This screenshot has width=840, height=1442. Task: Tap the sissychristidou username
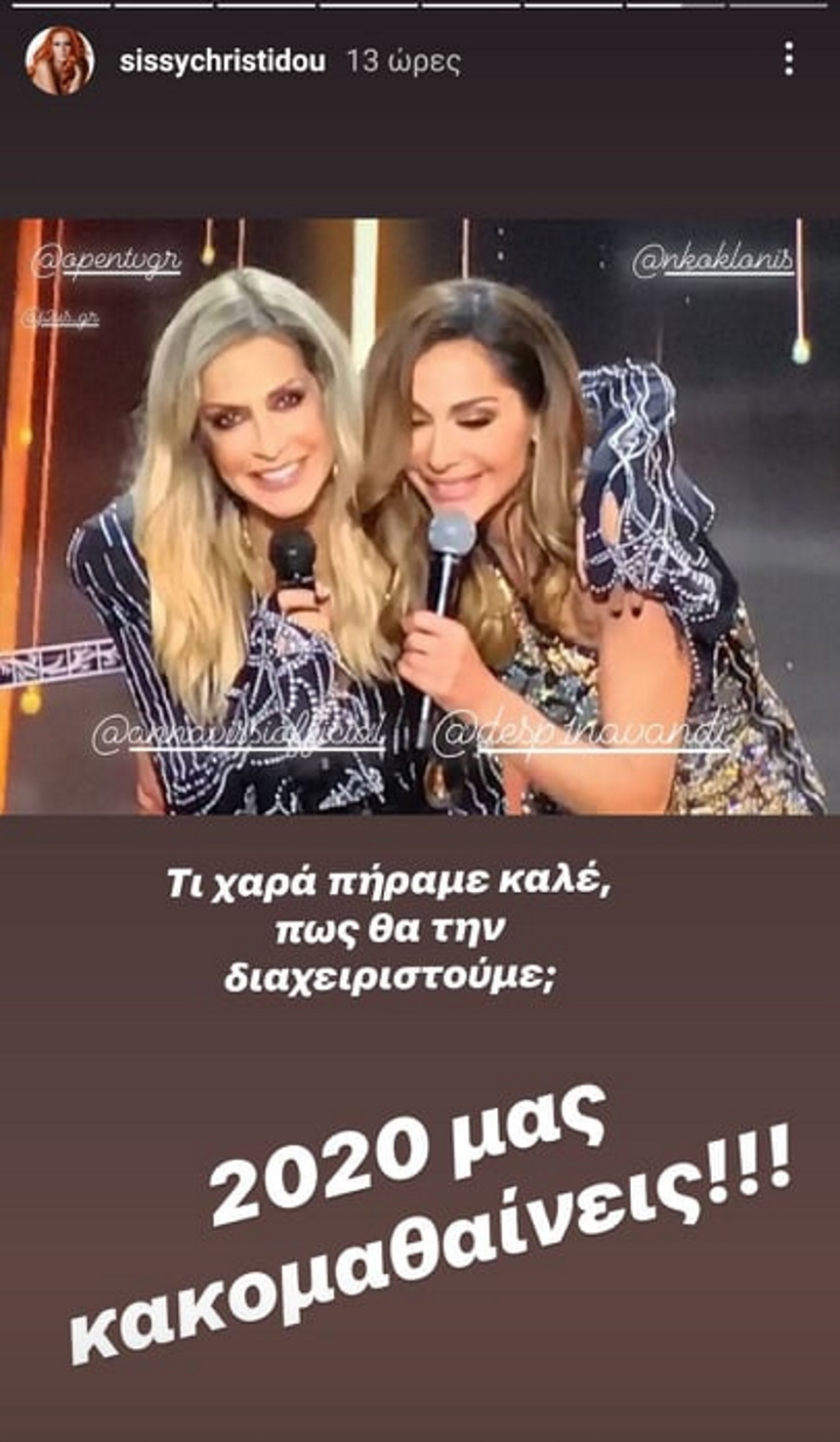tap(222, 62)
